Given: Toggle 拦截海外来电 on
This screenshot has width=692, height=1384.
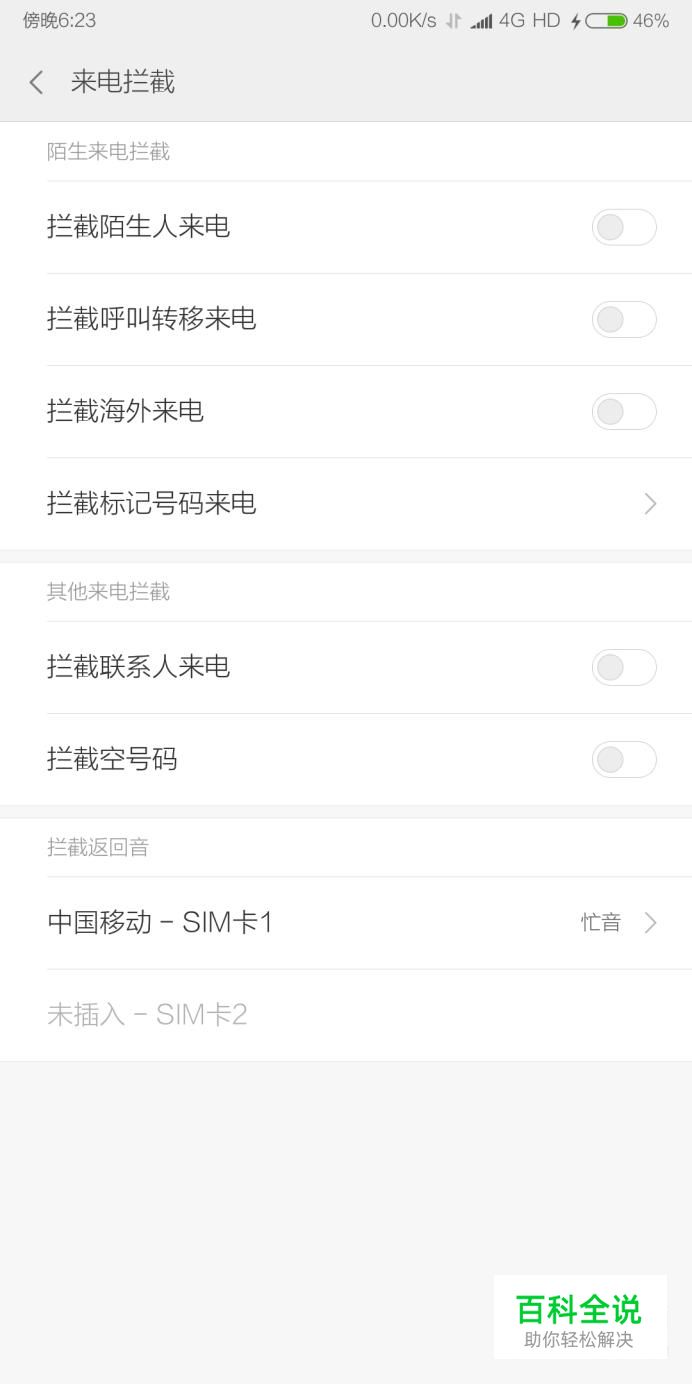Looking at the screenshot, I should 624,411.
